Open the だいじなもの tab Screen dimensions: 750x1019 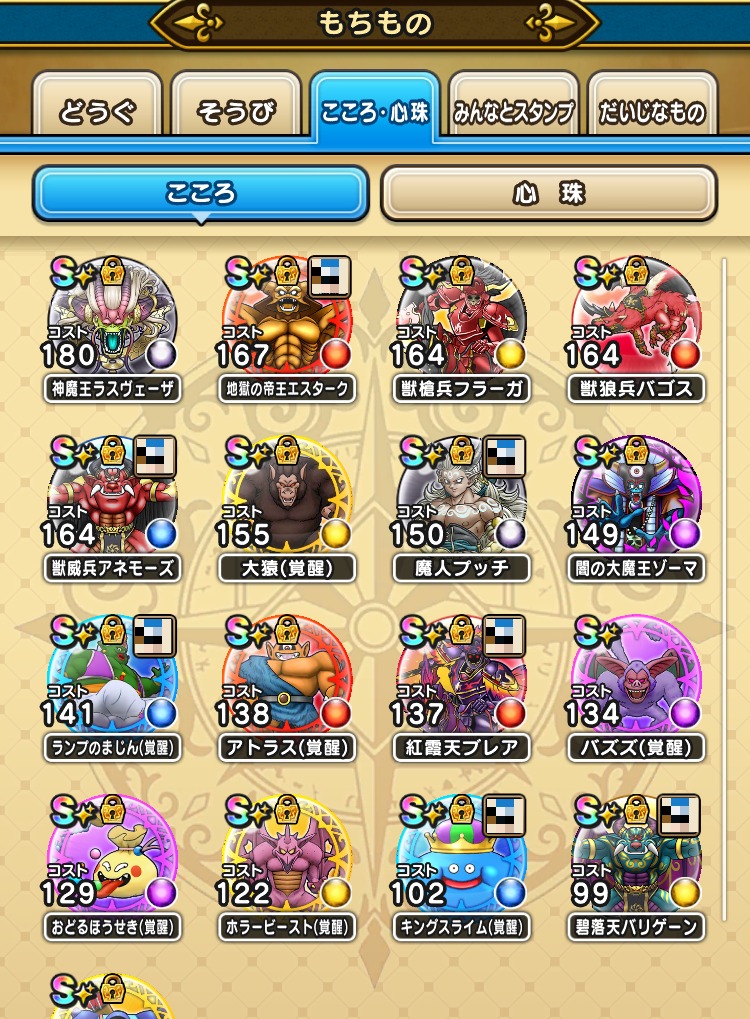tap(652, 112)
